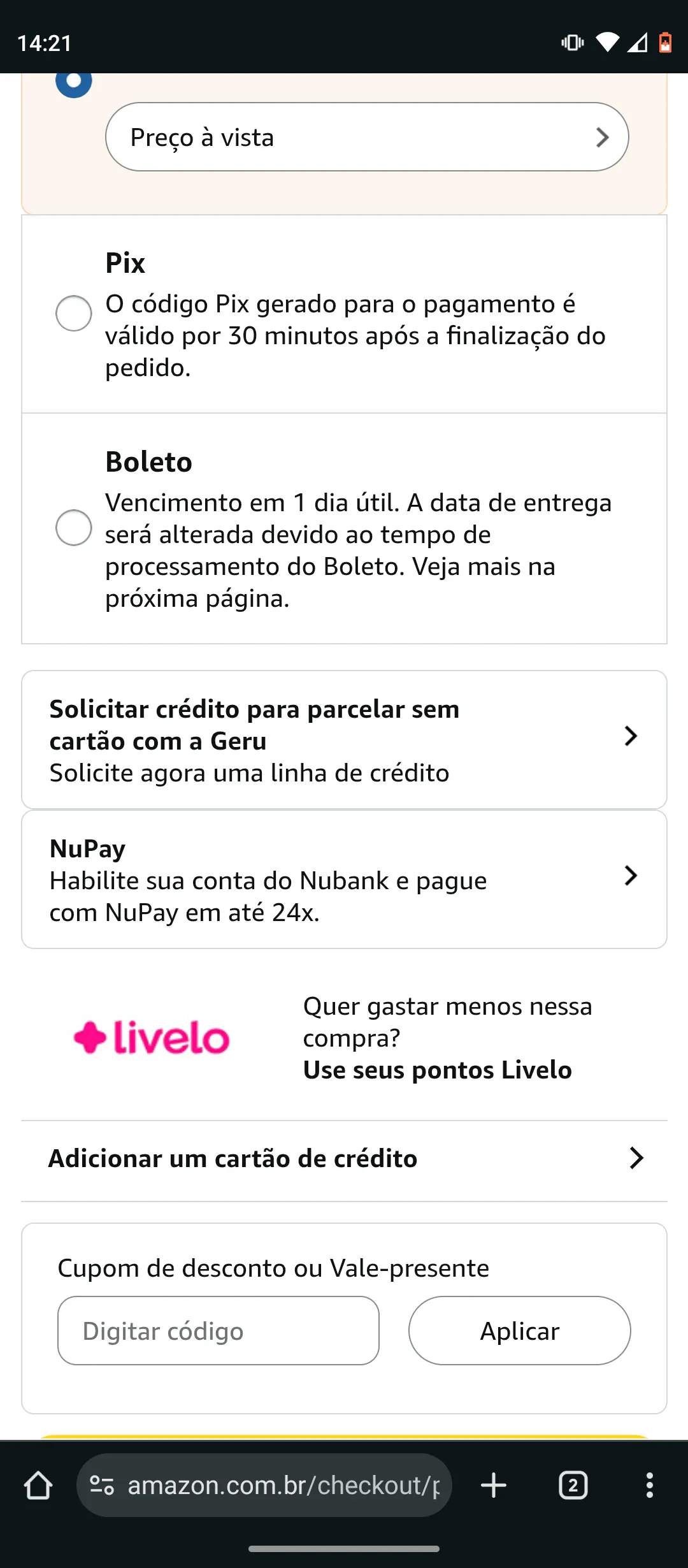This screenshot has height=1568, width=688.
Task: Open the browser overflow menu
Action: click(649, 1485)
